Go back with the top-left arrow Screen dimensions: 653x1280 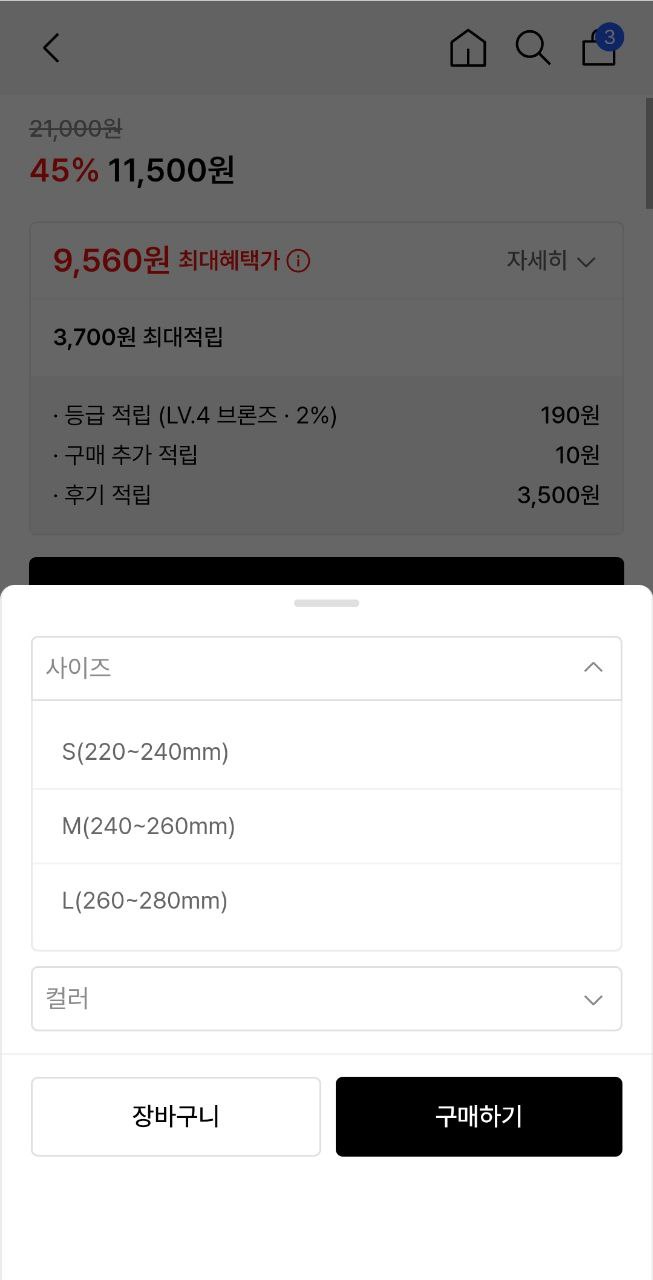51,47
